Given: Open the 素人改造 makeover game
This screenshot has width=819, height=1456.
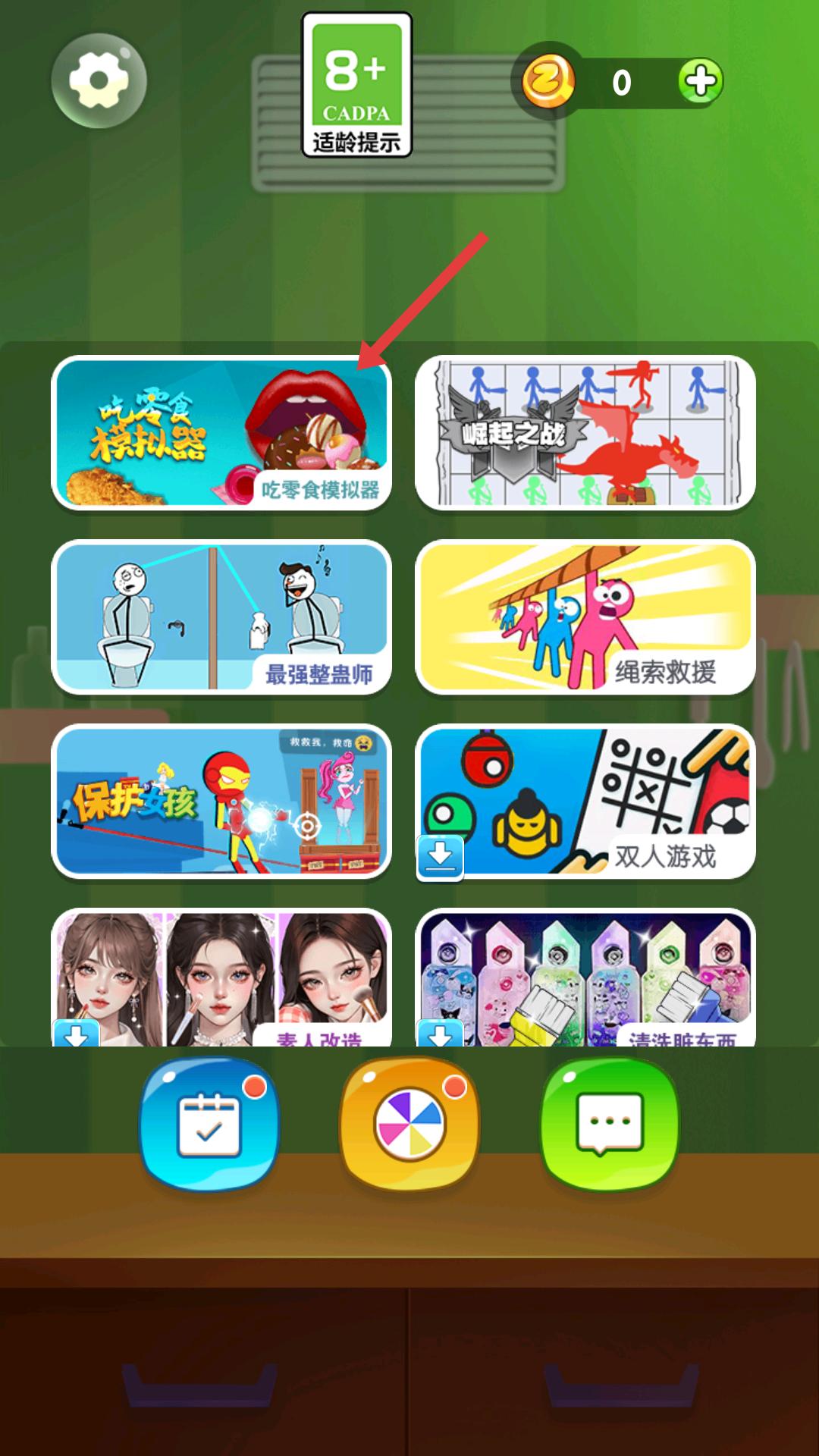Looking at the screenshot, I should tap(221, 977).
